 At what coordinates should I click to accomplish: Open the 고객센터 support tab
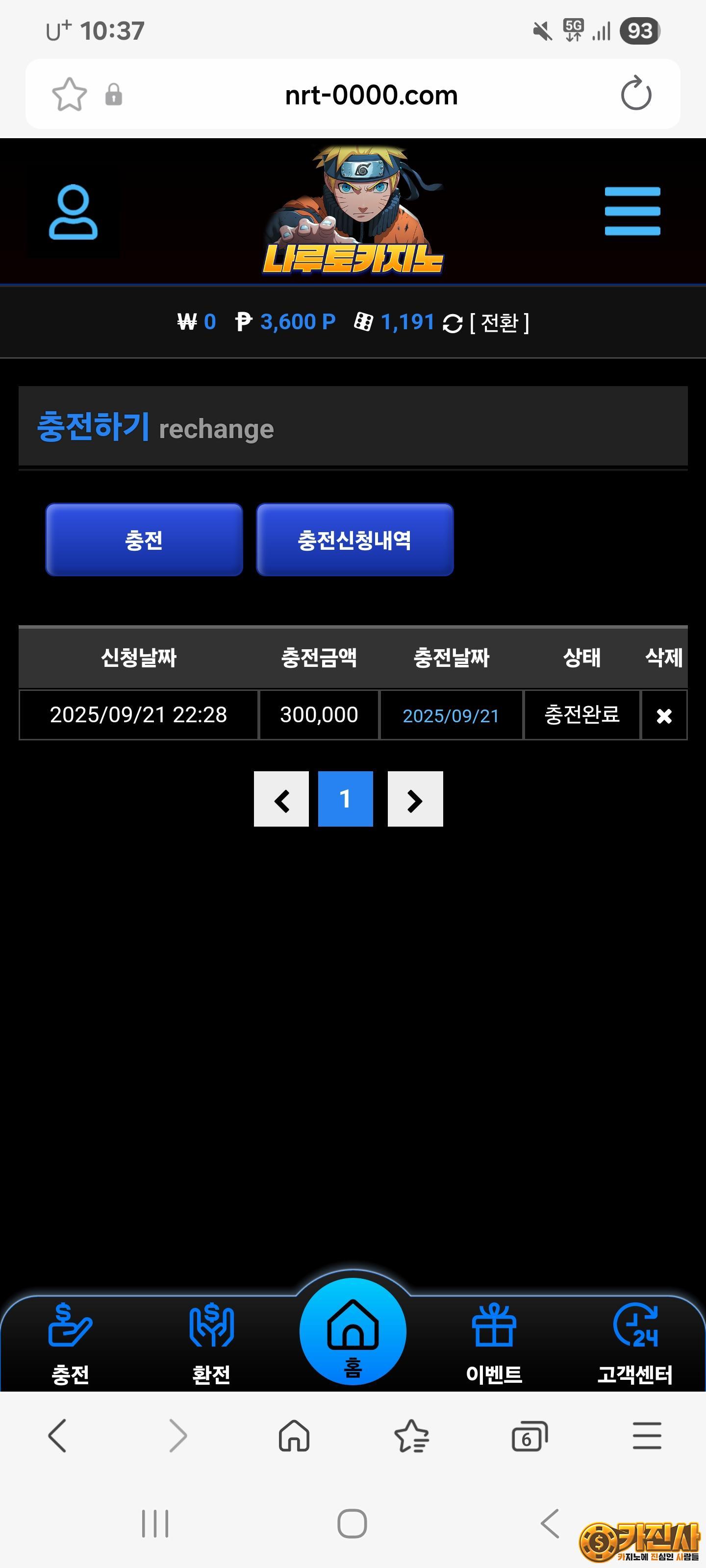tap(635, 1342)
